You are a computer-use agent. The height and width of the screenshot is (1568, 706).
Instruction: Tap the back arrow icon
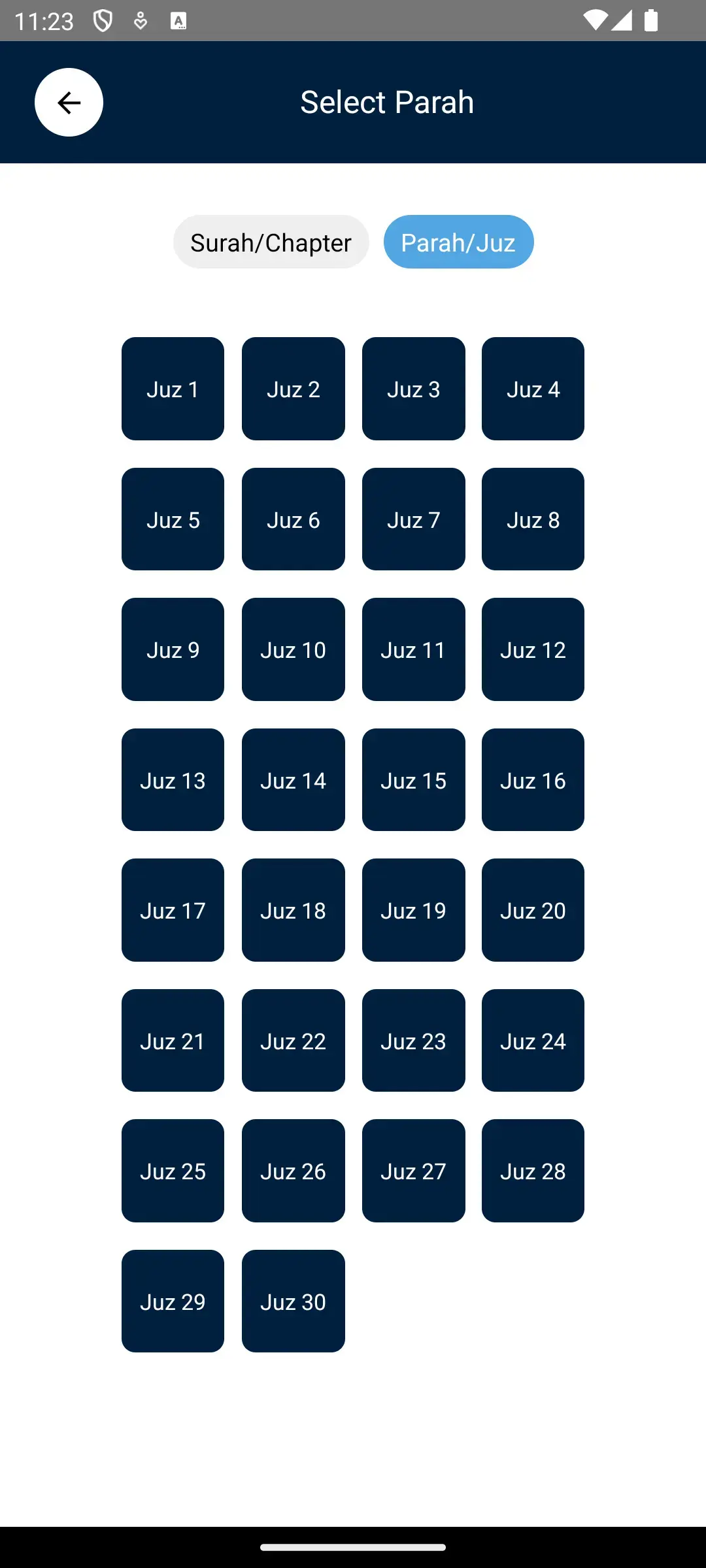coord(68,102)
